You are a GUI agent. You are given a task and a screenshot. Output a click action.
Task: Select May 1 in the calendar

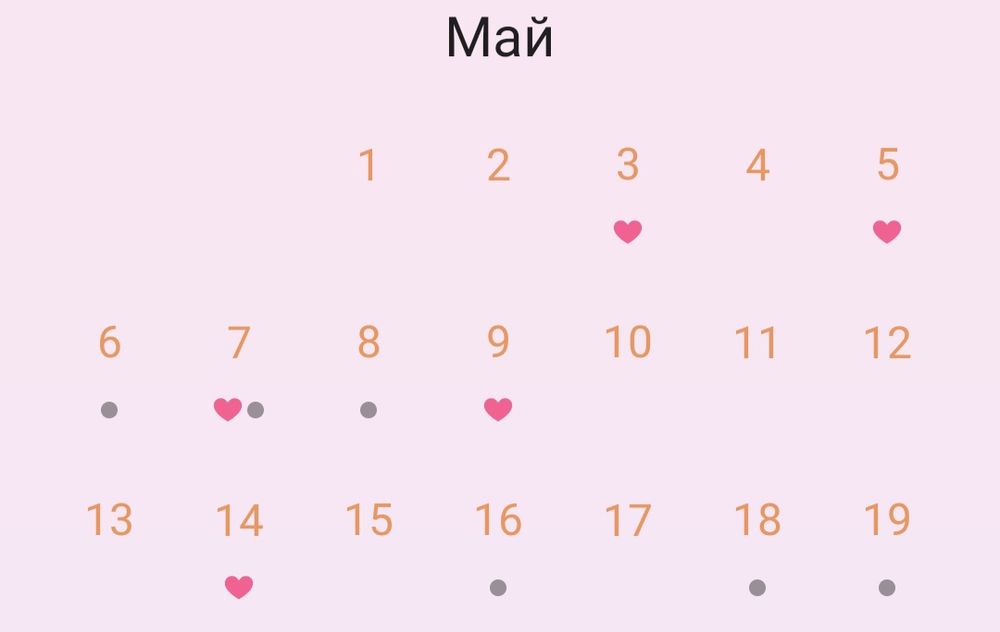368,166
